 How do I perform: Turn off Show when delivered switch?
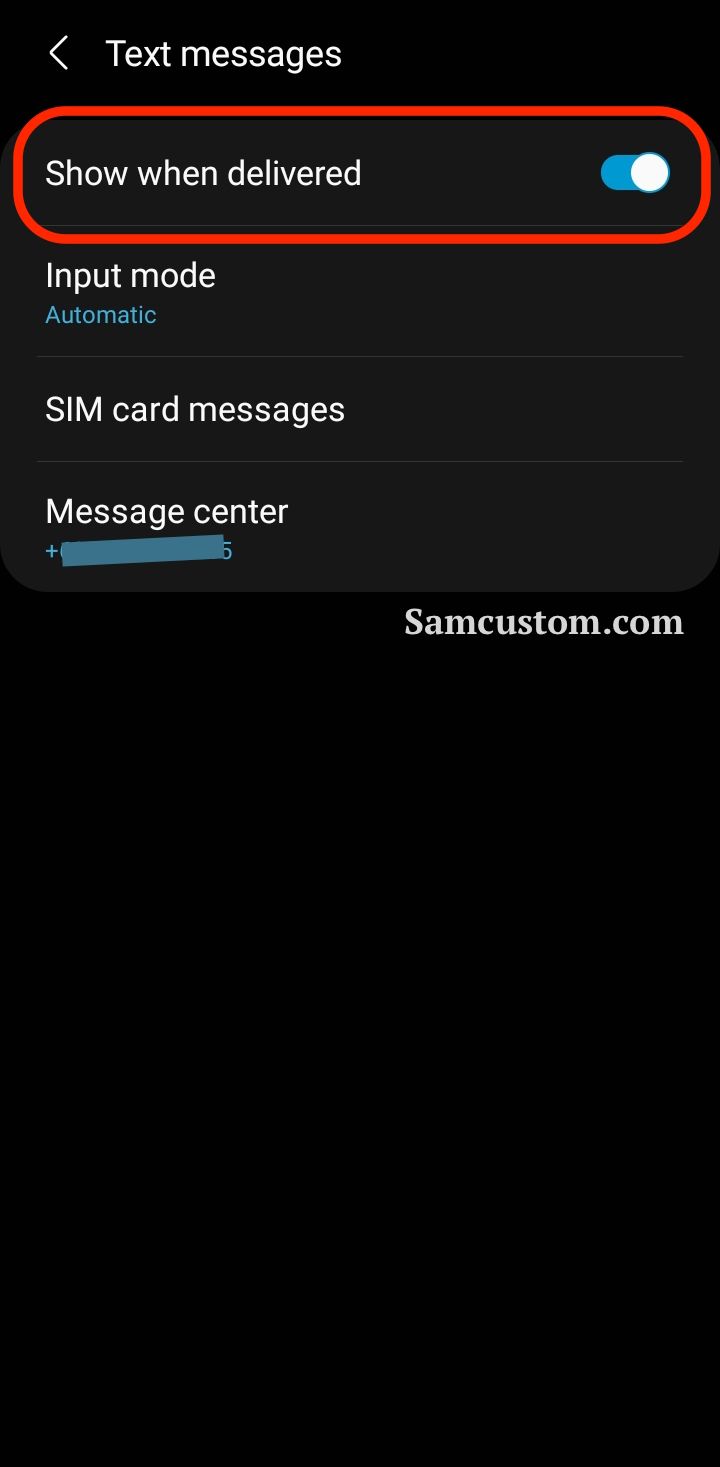coord(634,173)
